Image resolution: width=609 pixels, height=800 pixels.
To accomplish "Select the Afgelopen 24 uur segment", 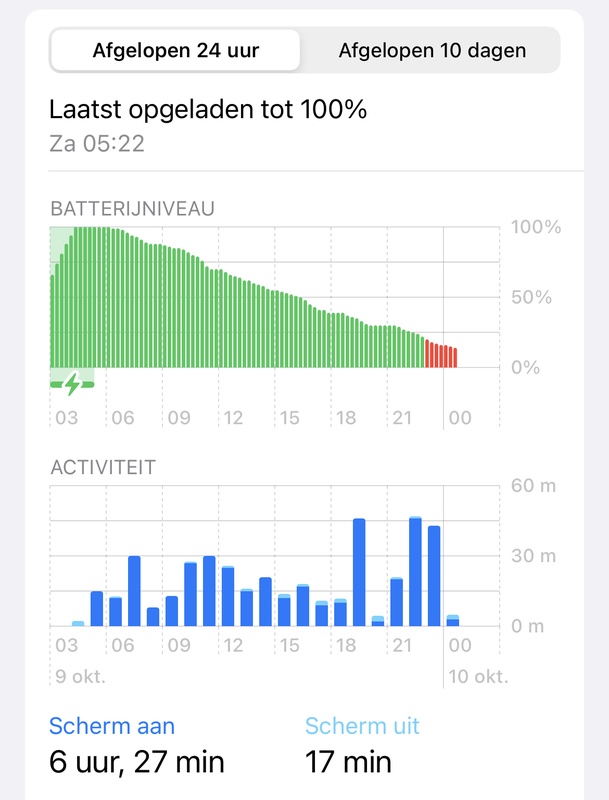I will (x=176, y=50).
